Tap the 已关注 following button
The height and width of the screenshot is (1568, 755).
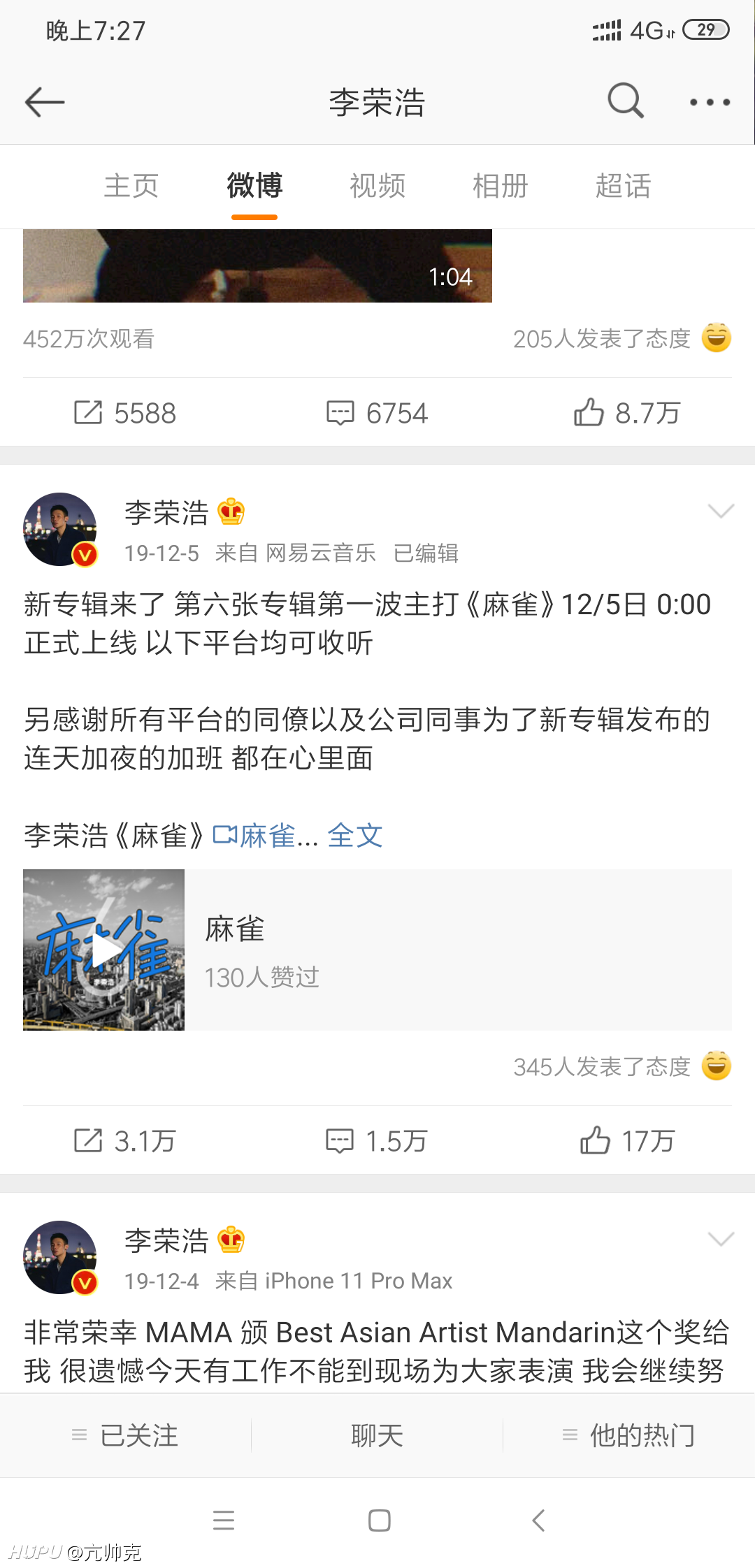(x=126, y=1436)
